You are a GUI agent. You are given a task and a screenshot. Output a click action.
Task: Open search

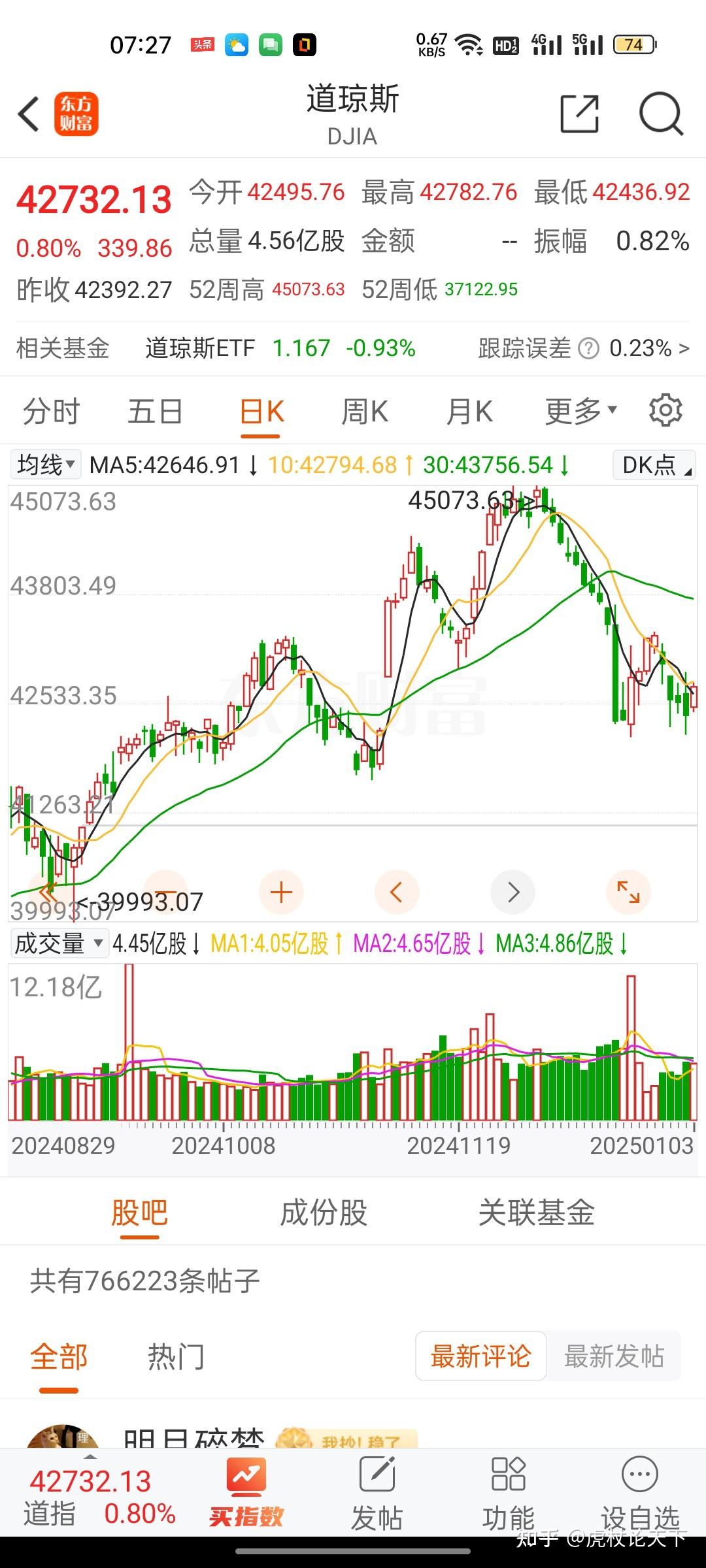[x=662, y=114]
